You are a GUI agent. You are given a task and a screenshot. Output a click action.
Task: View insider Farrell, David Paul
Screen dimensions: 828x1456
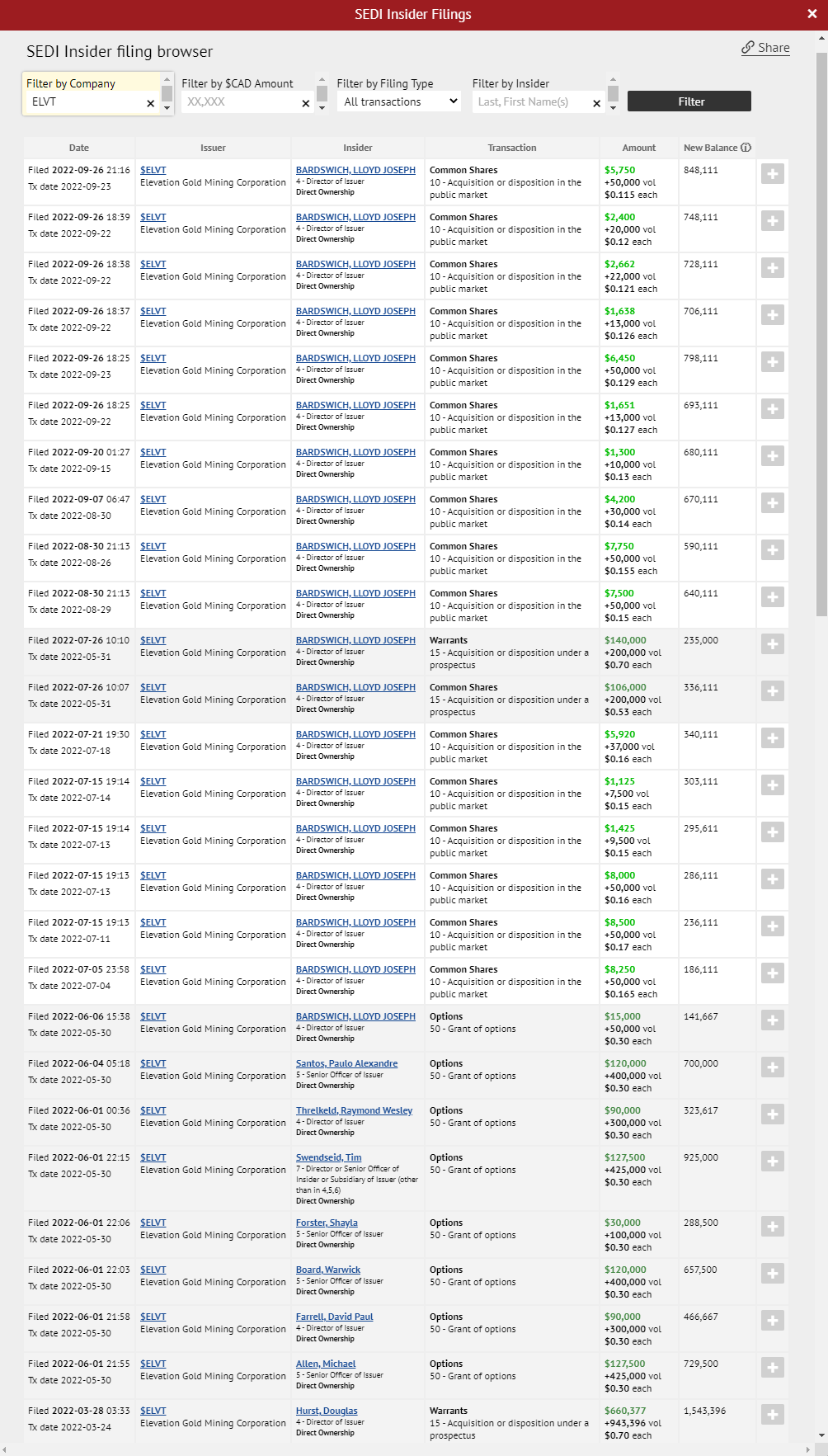pyautogui.click(x=334, y=1317)
